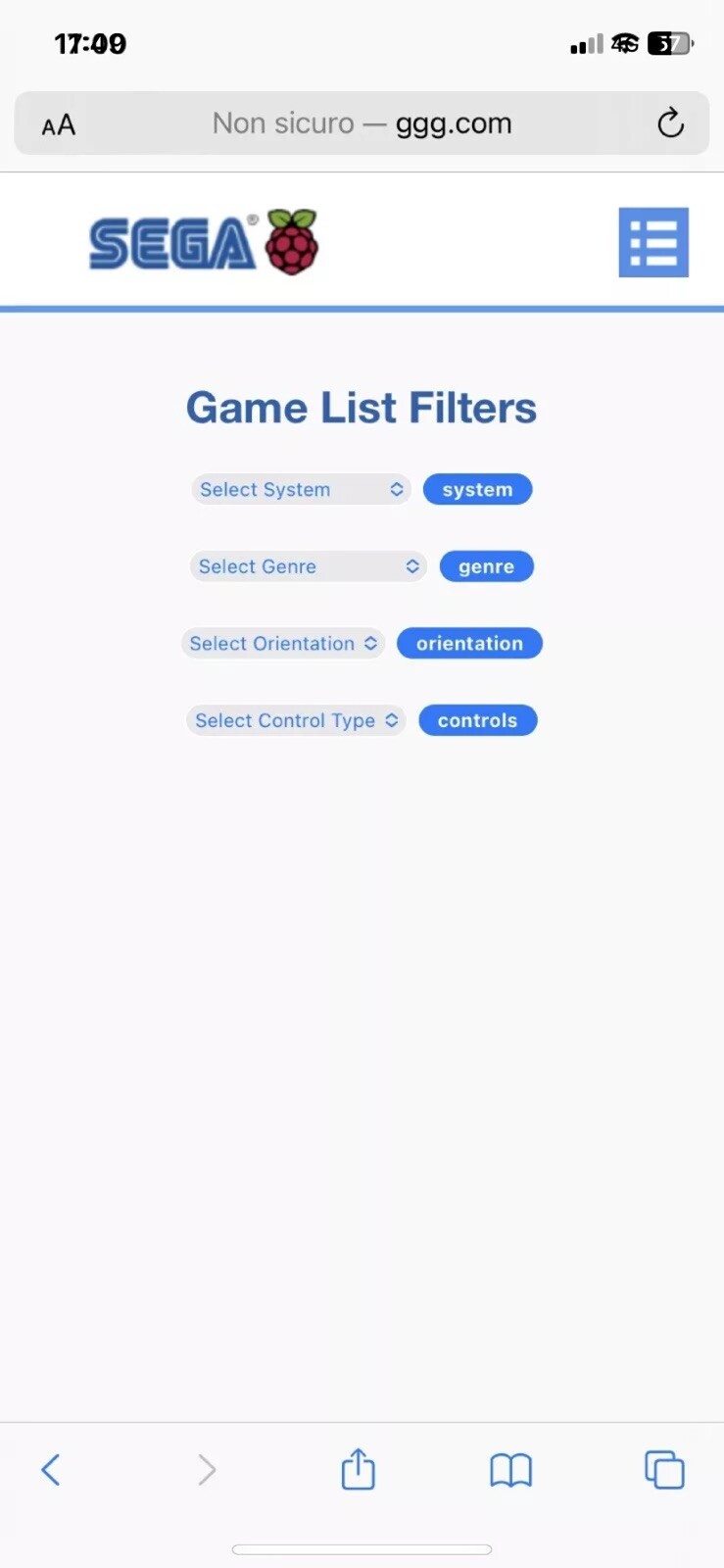Tap the system filter button
Viewport: 724px width, 1568px height.
click(477, 489)
